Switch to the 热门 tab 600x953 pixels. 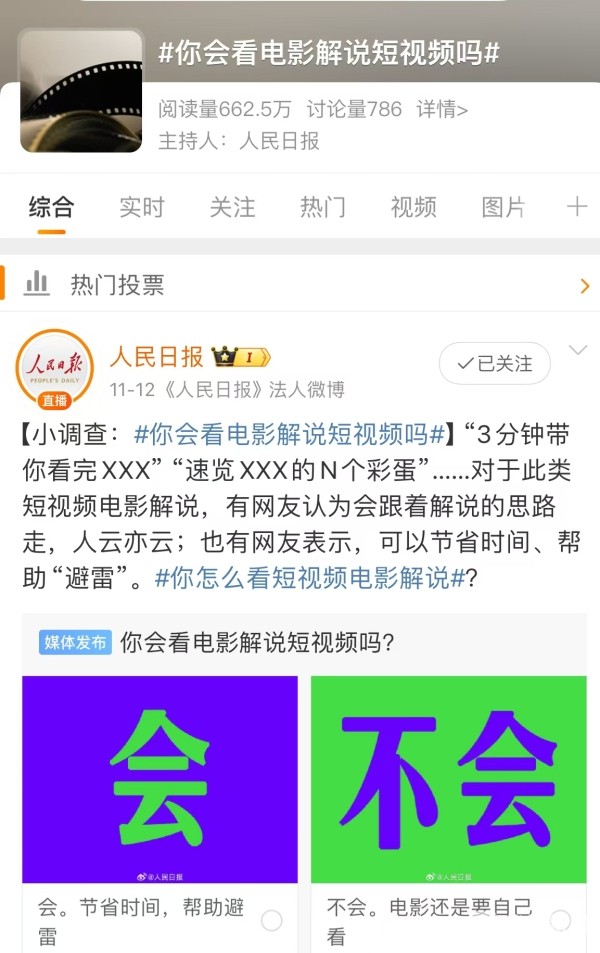tap(322, 207)
